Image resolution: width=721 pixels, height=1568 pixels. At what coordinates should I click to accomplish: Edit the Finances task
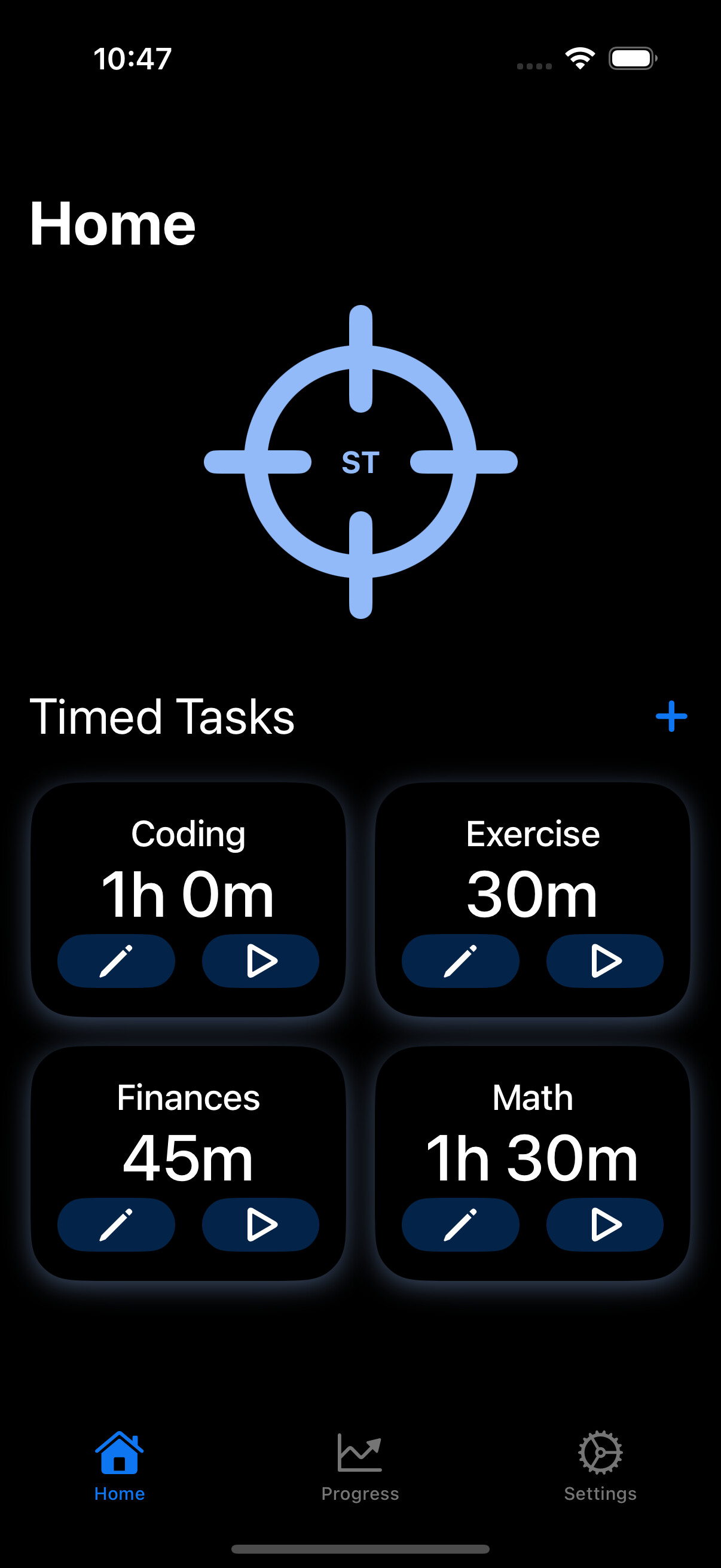(x=116, y=1225)
